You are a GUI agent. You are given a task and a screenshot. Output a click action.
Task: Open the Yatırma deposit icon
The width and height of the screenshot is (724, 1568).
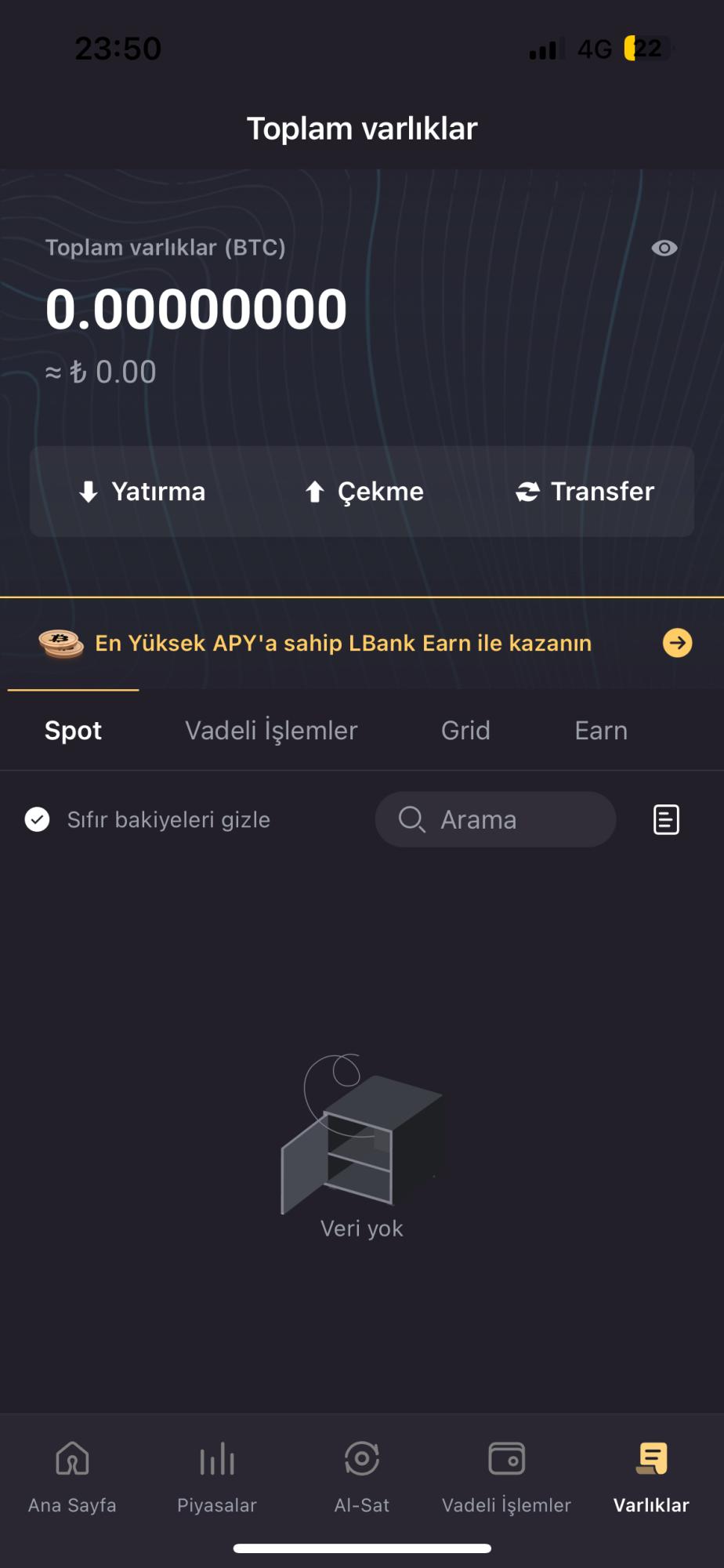[89, 492]
